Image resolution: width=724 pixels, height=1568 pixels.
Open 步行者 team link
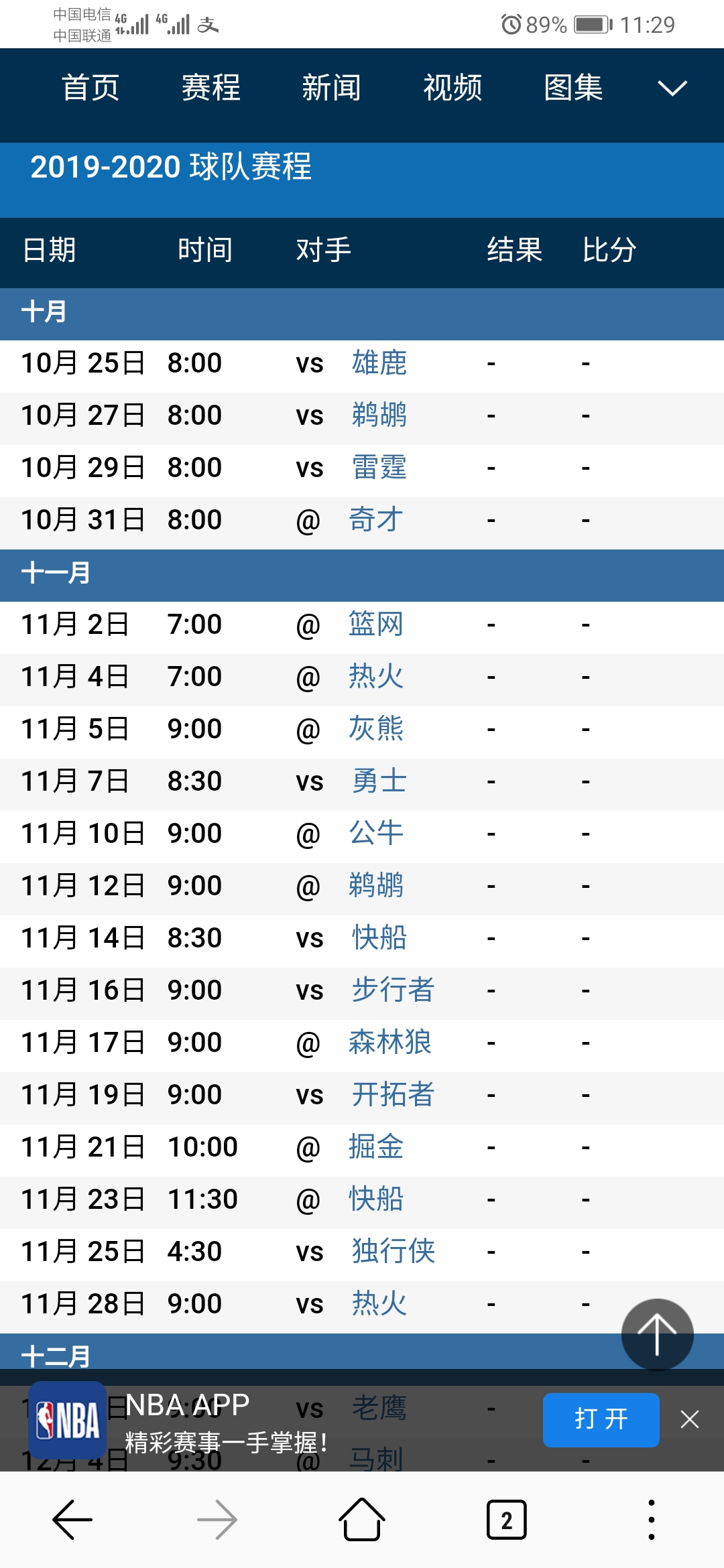394,990
